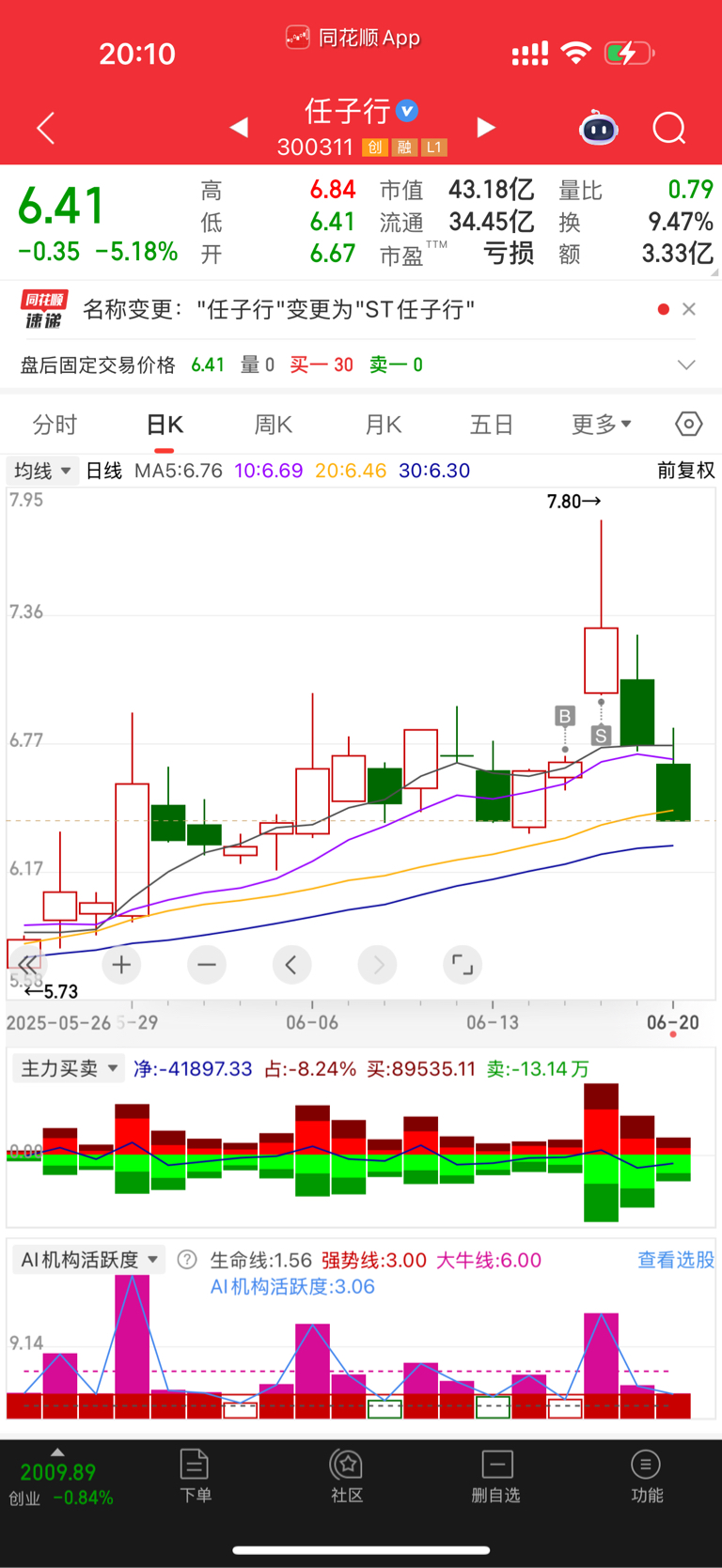Screen dimensions: 722x1568
Task: Open stock search
Action: tap(669, 128)
